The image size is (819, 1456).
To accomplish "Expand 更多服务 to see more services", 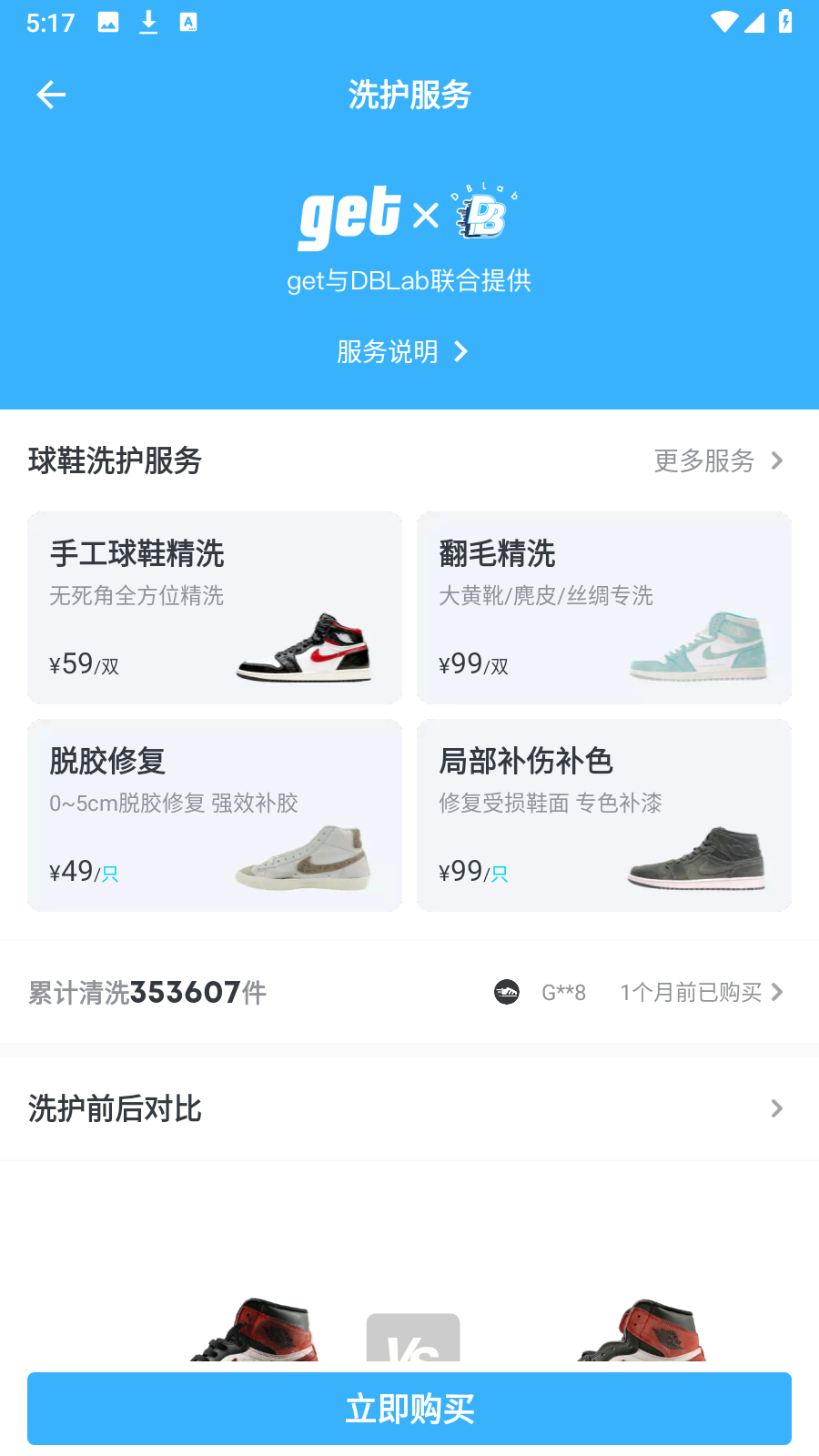I will (718, 461).
